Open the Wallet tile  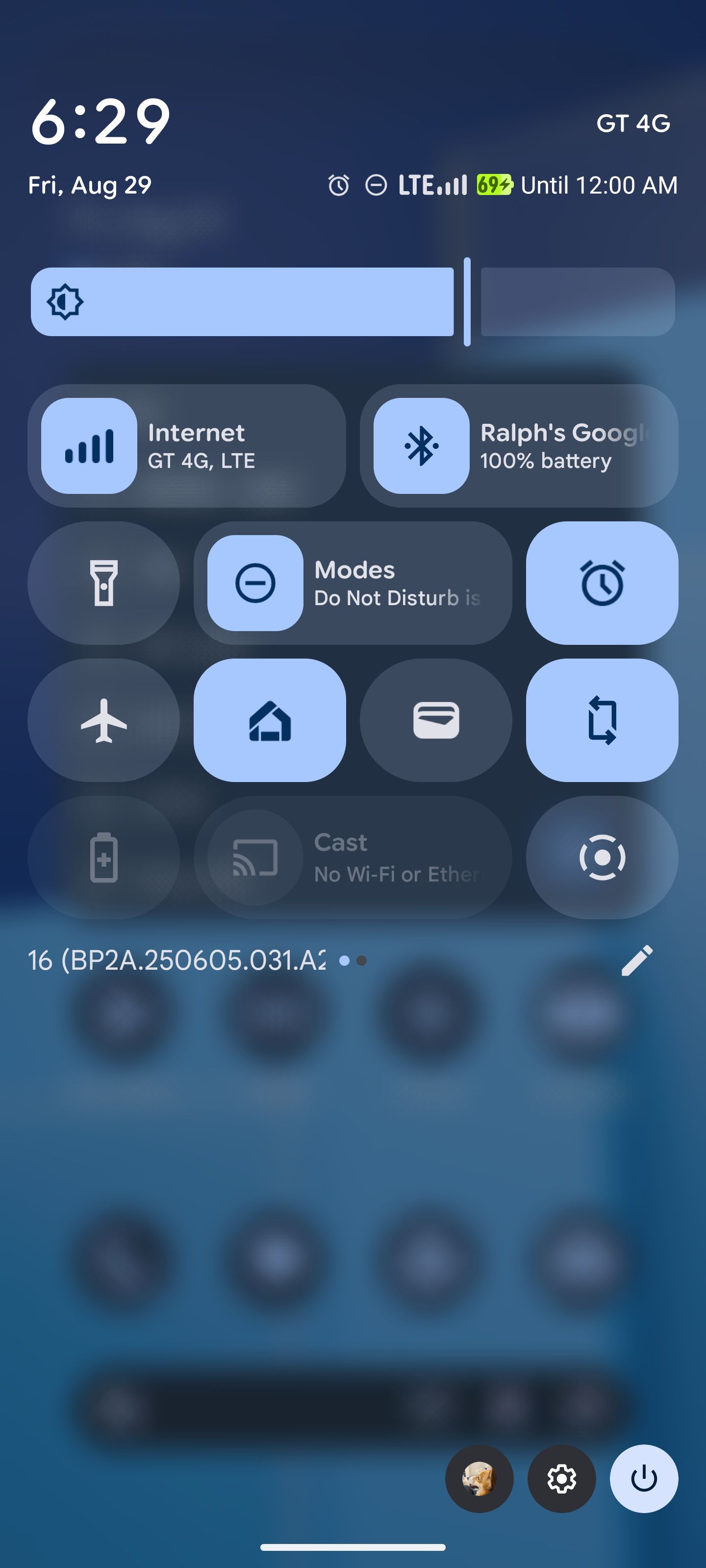[x=436, y=720]
